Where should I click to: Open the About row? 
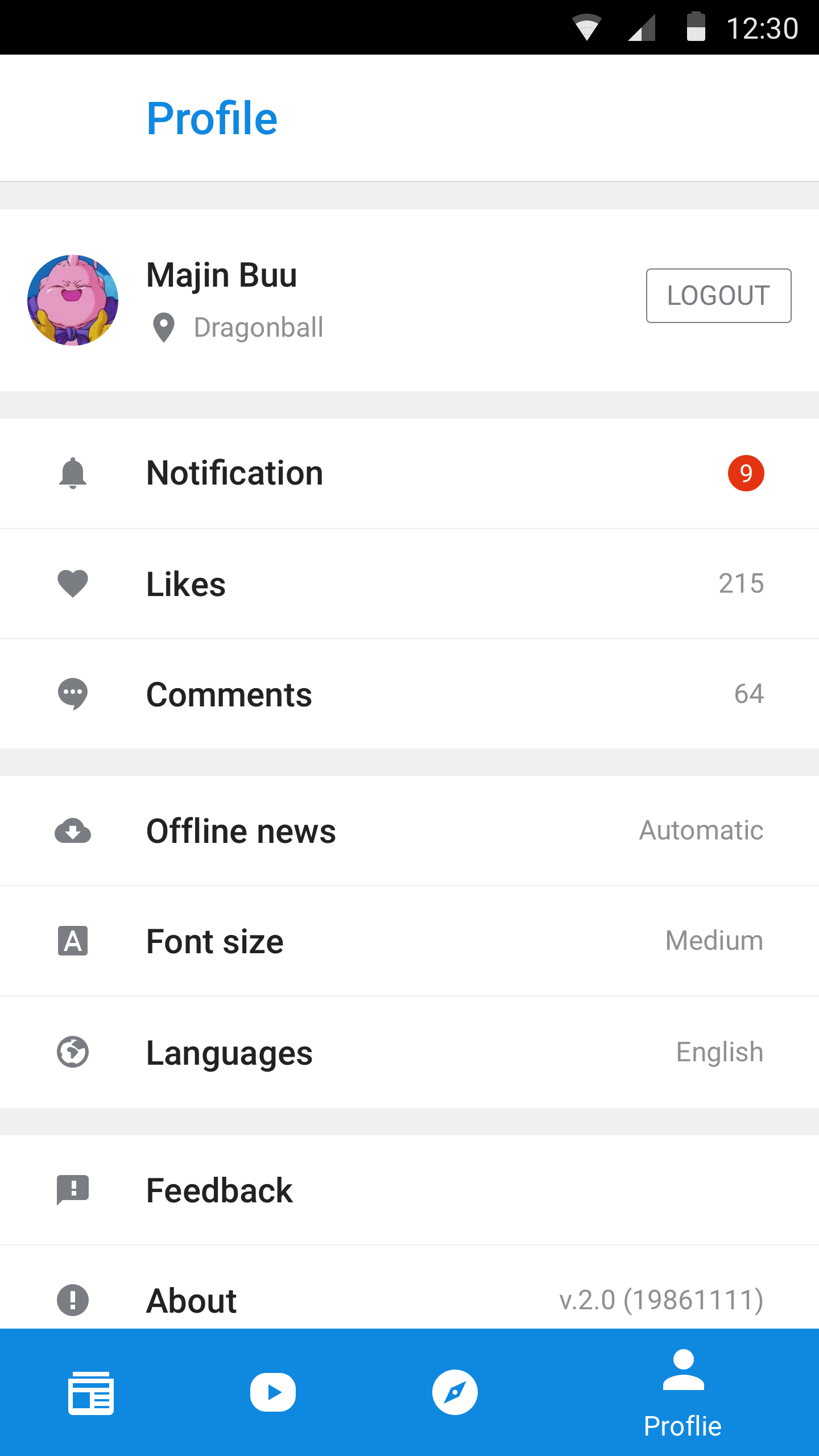coord(409,1299)
